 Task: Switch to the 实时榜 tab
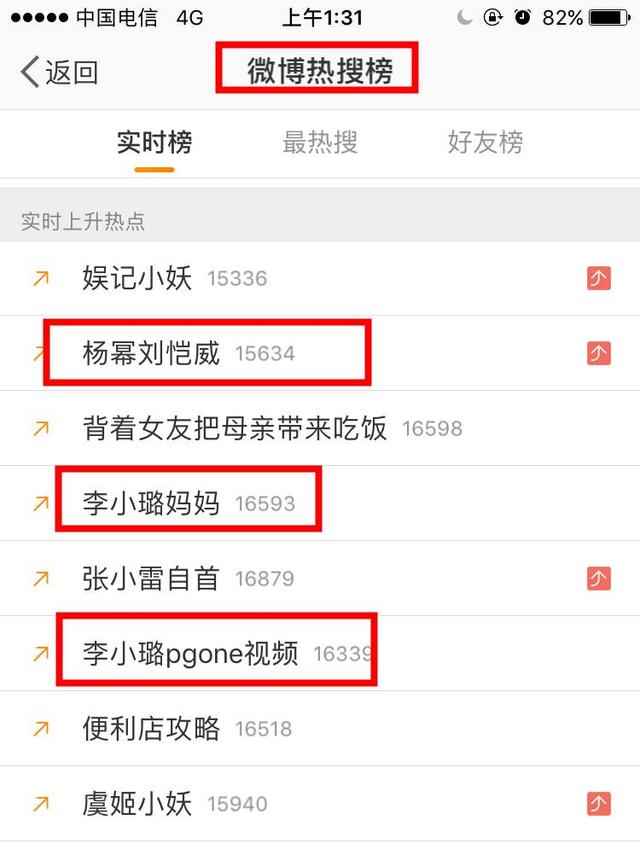[x=154, y=142]
